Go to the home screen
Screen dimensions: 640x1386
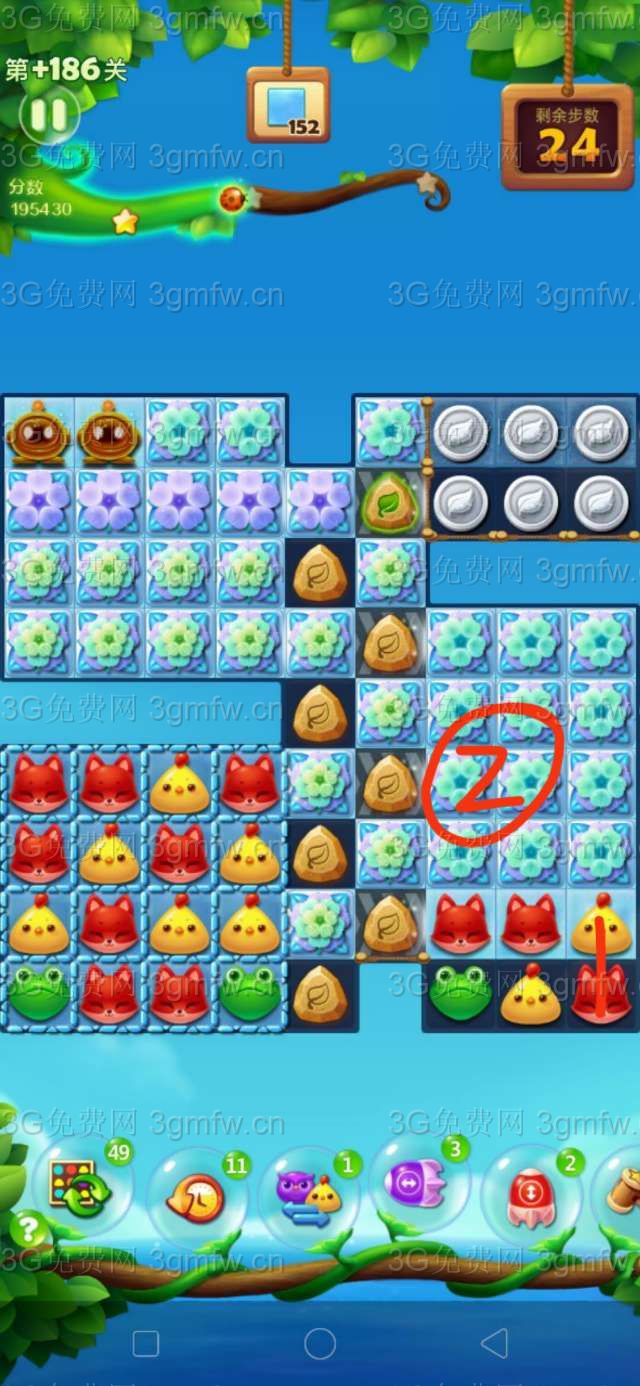point(320,1343)
